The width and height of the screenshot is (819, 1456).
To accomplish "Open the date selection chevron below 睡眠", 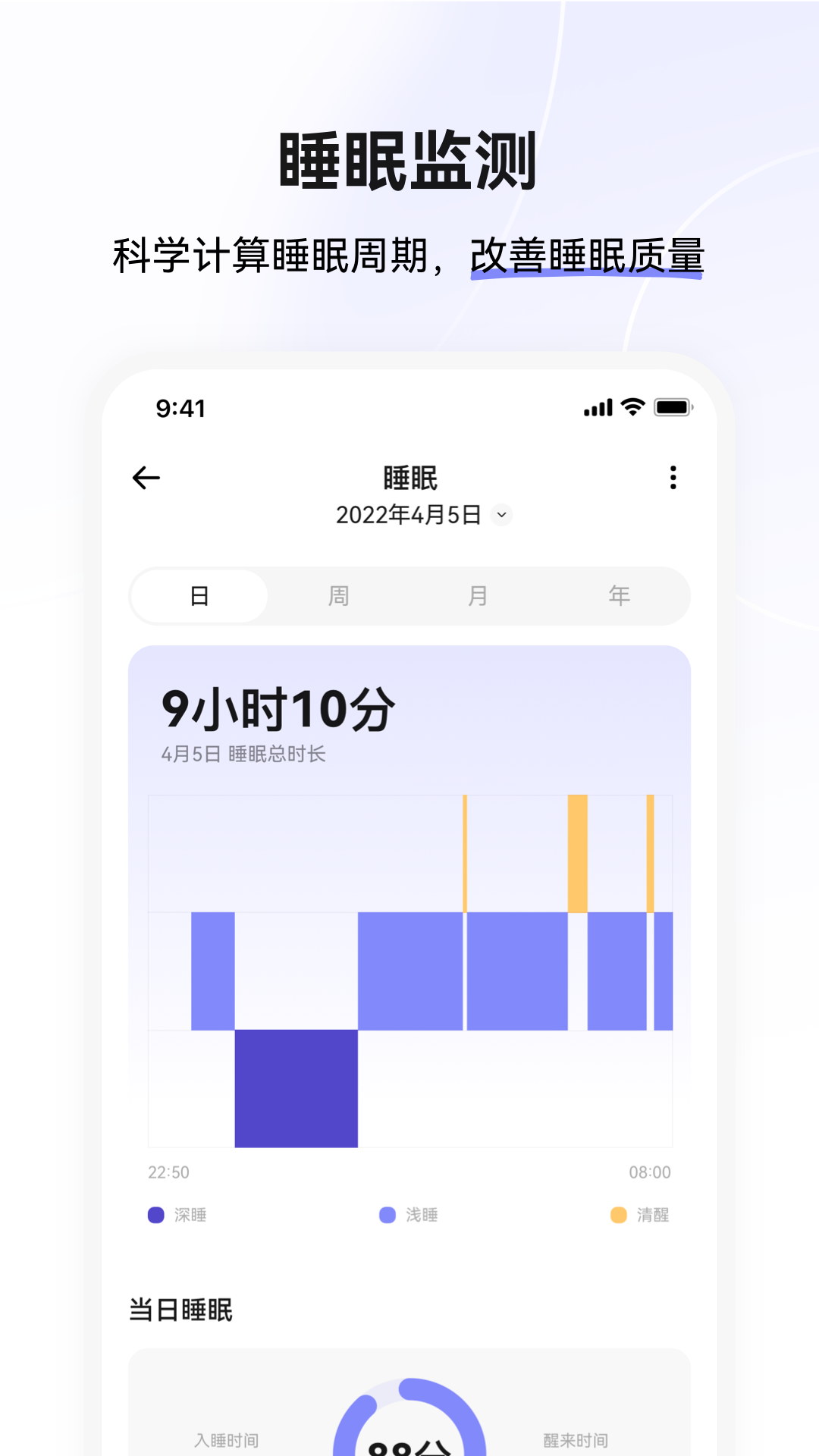I will point(500,515).
